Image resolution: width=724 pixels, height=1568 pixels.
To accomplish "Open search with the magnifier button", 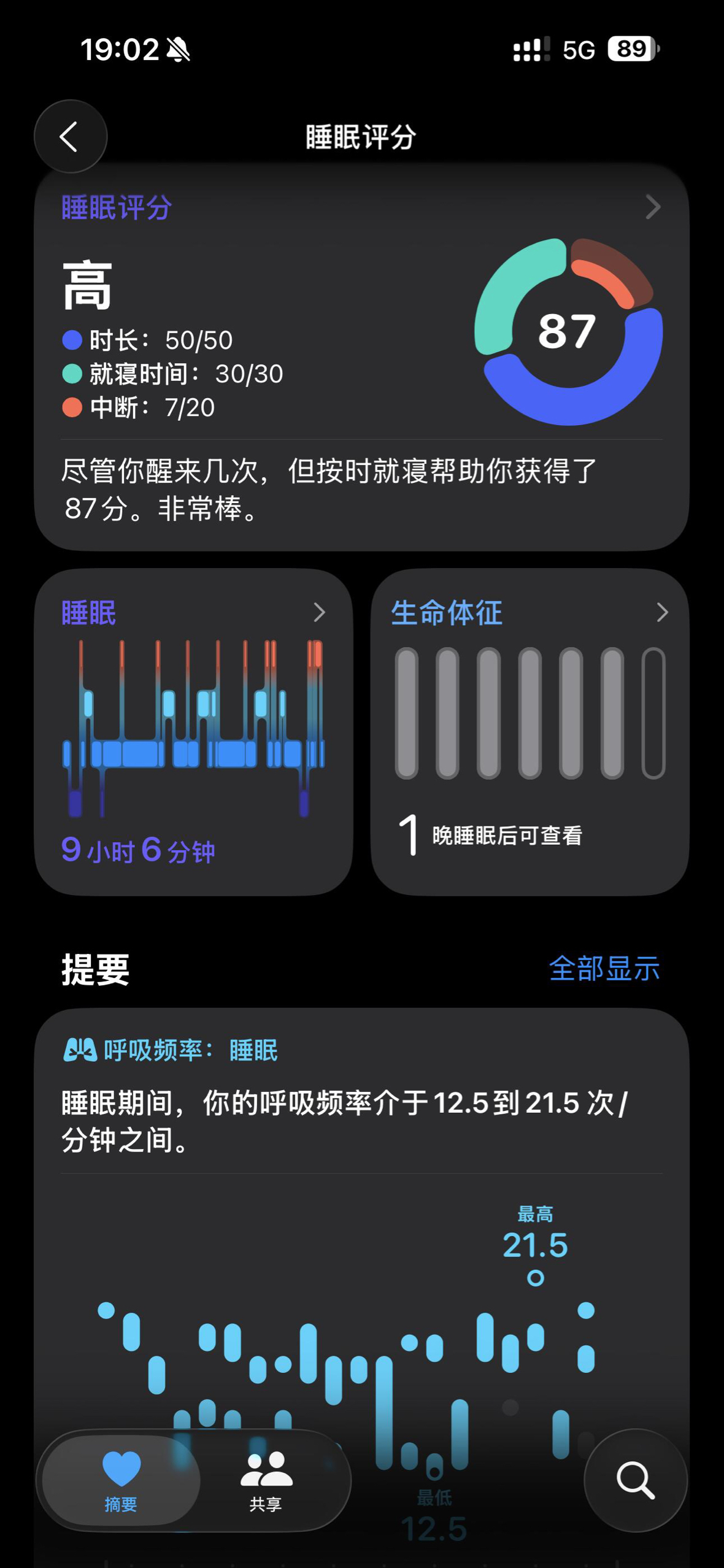I will [635, 1480].
